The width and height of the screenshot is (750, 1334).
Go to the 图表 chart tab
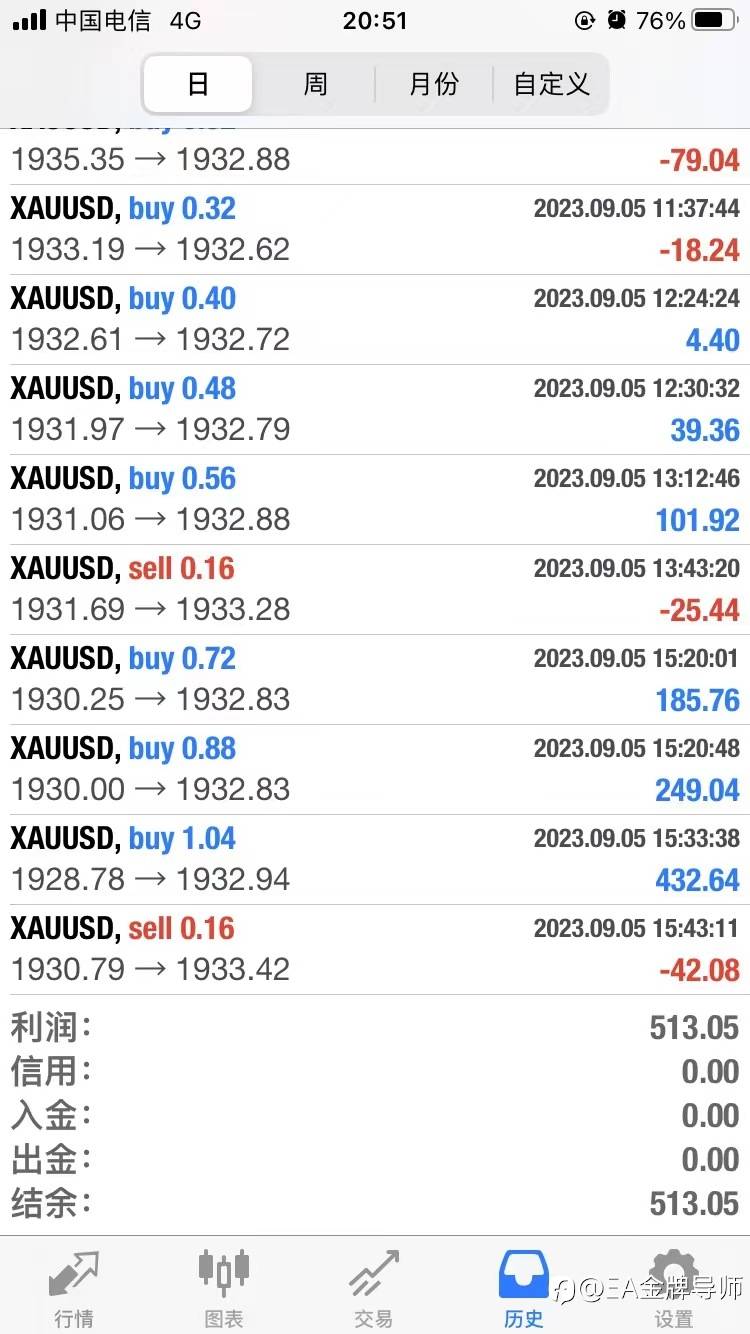point(224,1288)
